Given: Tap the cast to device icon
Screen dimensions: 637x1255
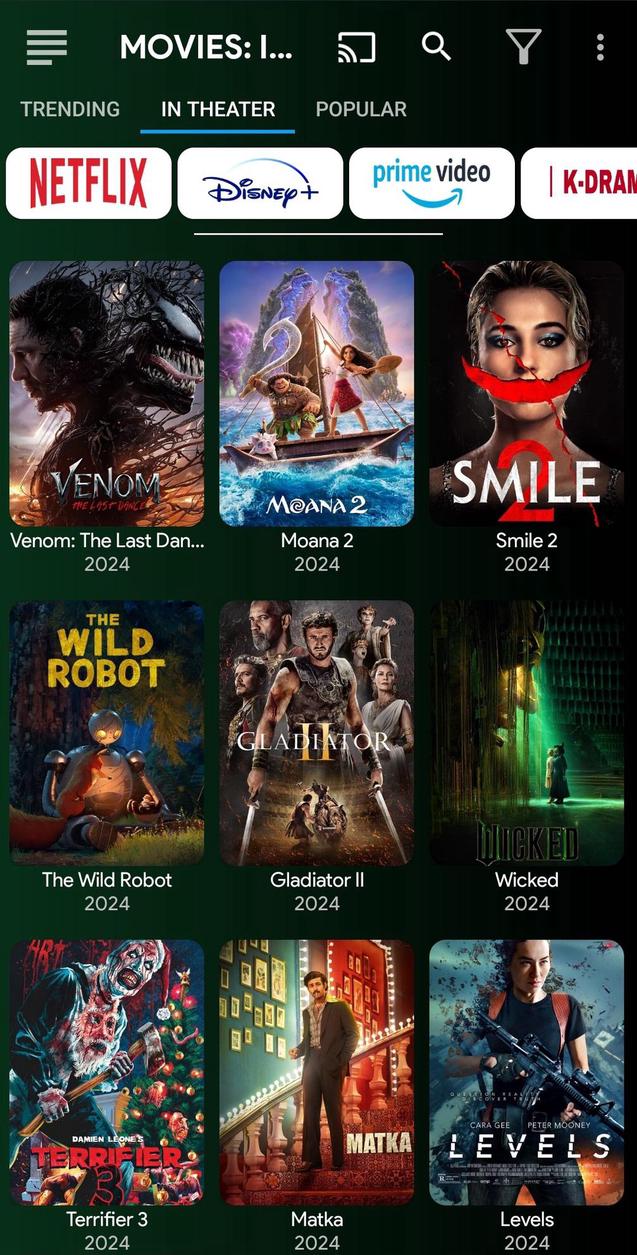Looking at the screenshot, I should (356, 47).
